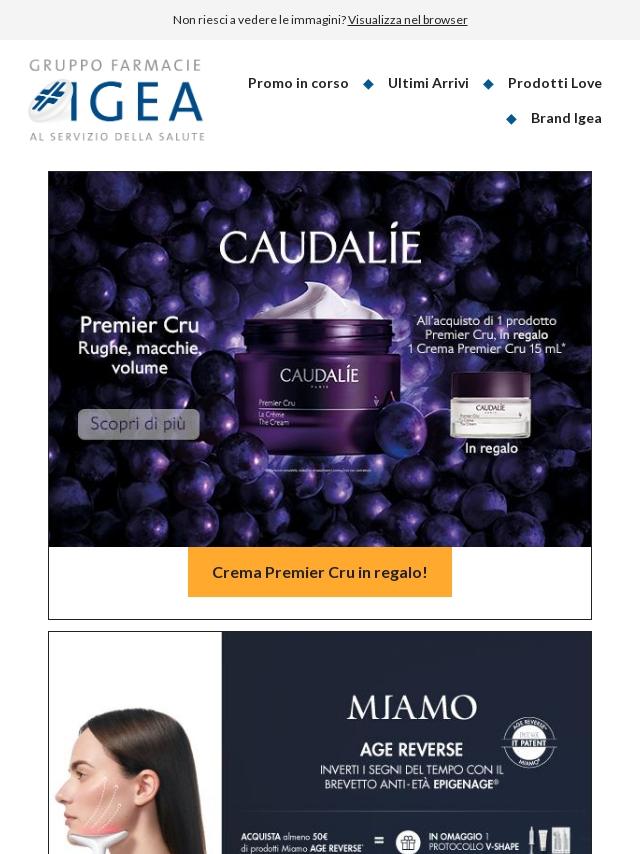Tap the Farmacie Igea logo header

pyautogui.click(x=117, y=100)
